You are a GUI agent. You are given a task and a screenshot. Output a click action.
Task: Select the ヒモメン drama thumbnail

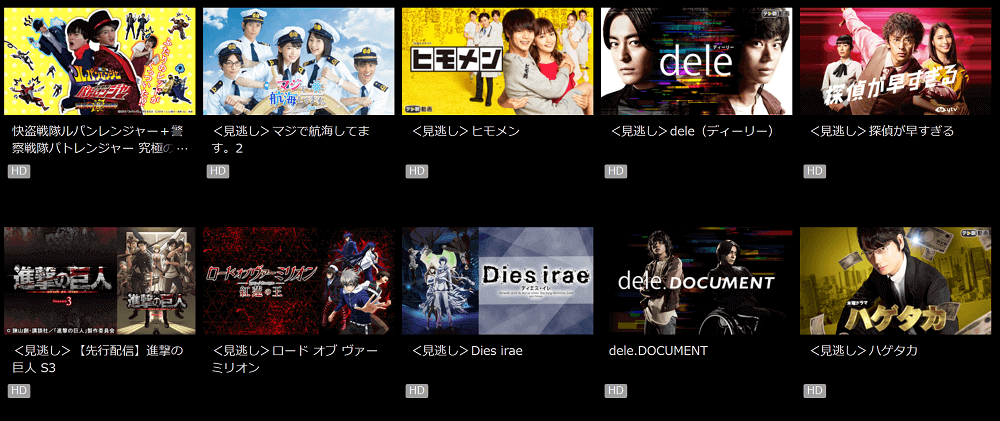[x=497, y=62]
